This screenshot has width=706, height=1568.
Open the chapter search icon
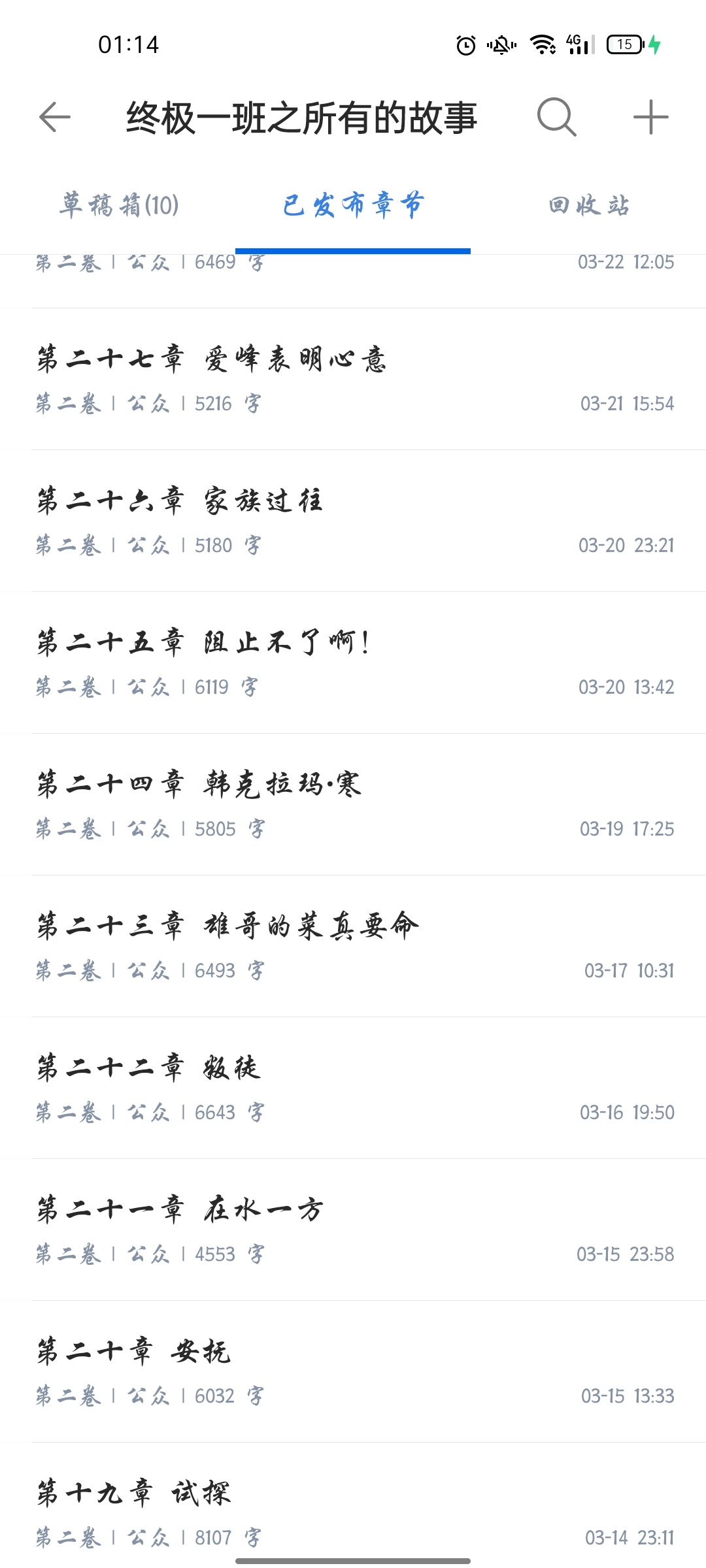pos(556,118)
